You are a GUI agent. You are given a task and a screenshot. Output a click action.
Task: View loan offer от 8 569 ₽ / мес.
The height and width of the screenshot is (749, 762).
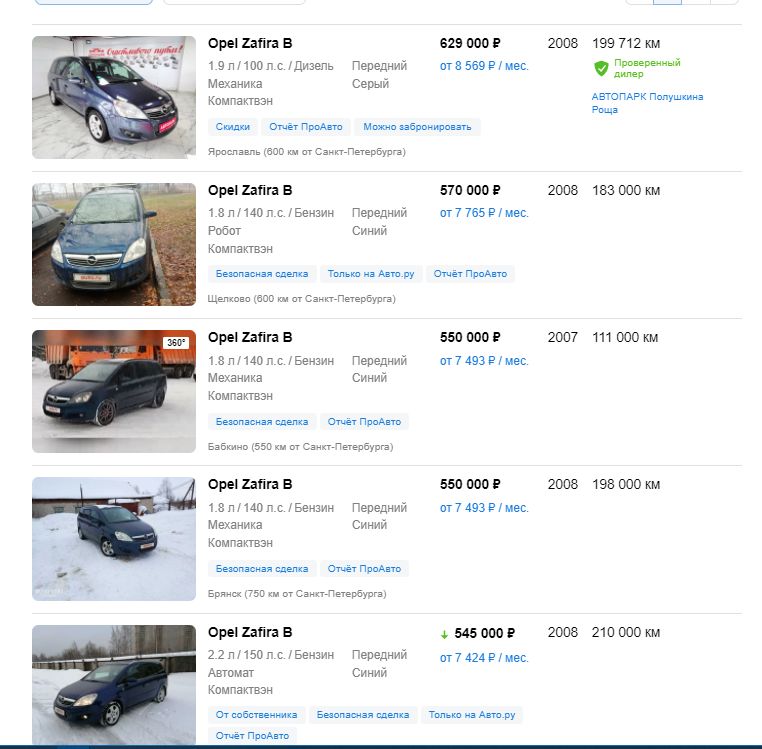coord(484,66)
